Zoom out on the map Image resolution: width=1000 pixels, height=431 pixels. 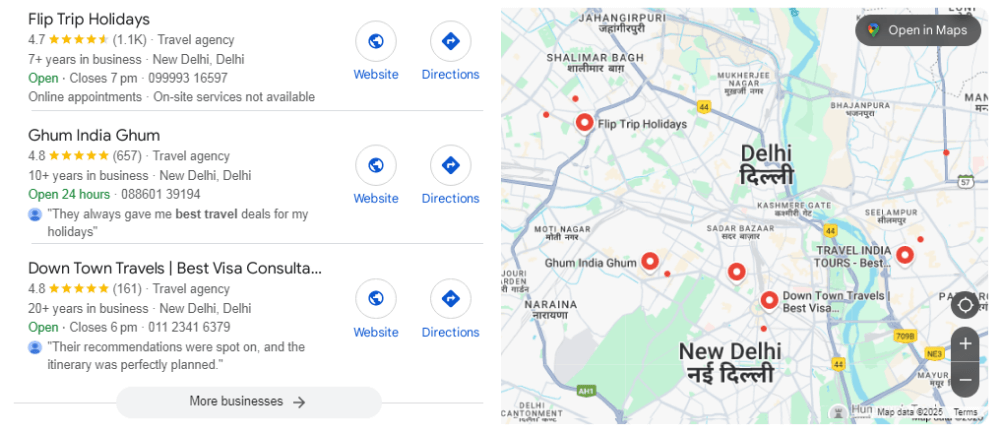click(x=965, y=380)
